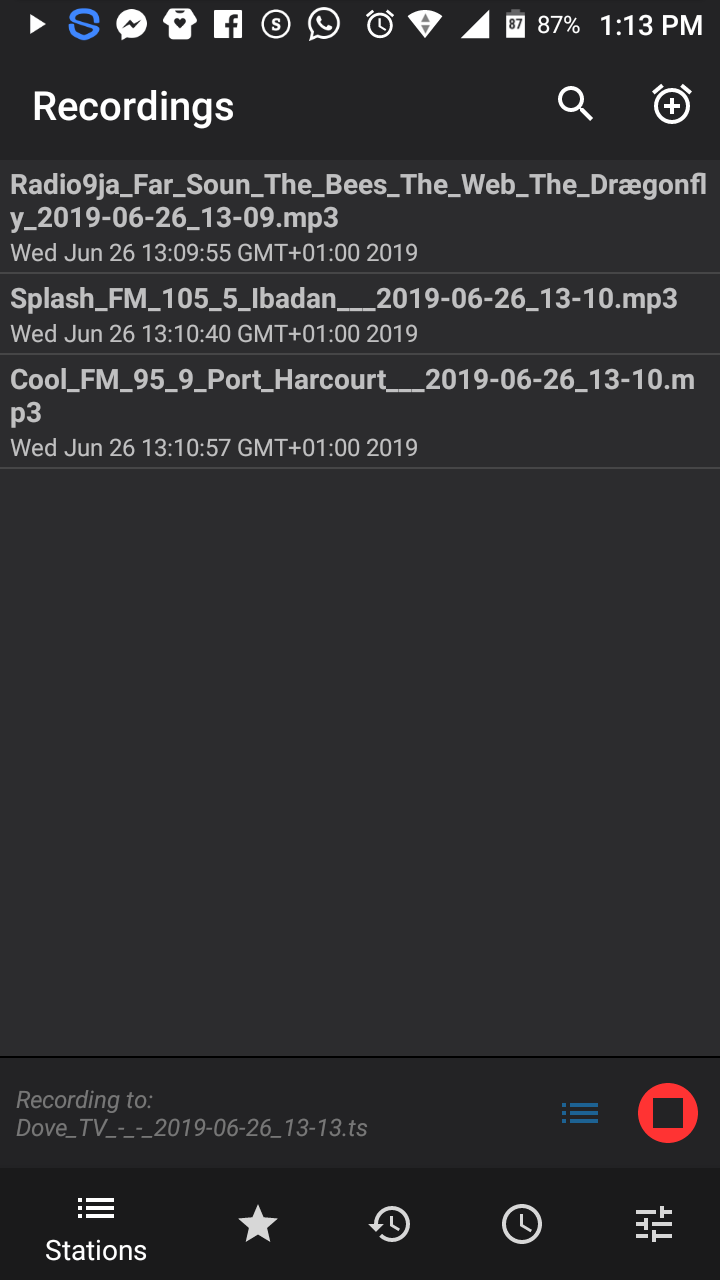Select the clock alarm tab
This screenshot has width=720, height=1280.
[x=522, y=1224]
